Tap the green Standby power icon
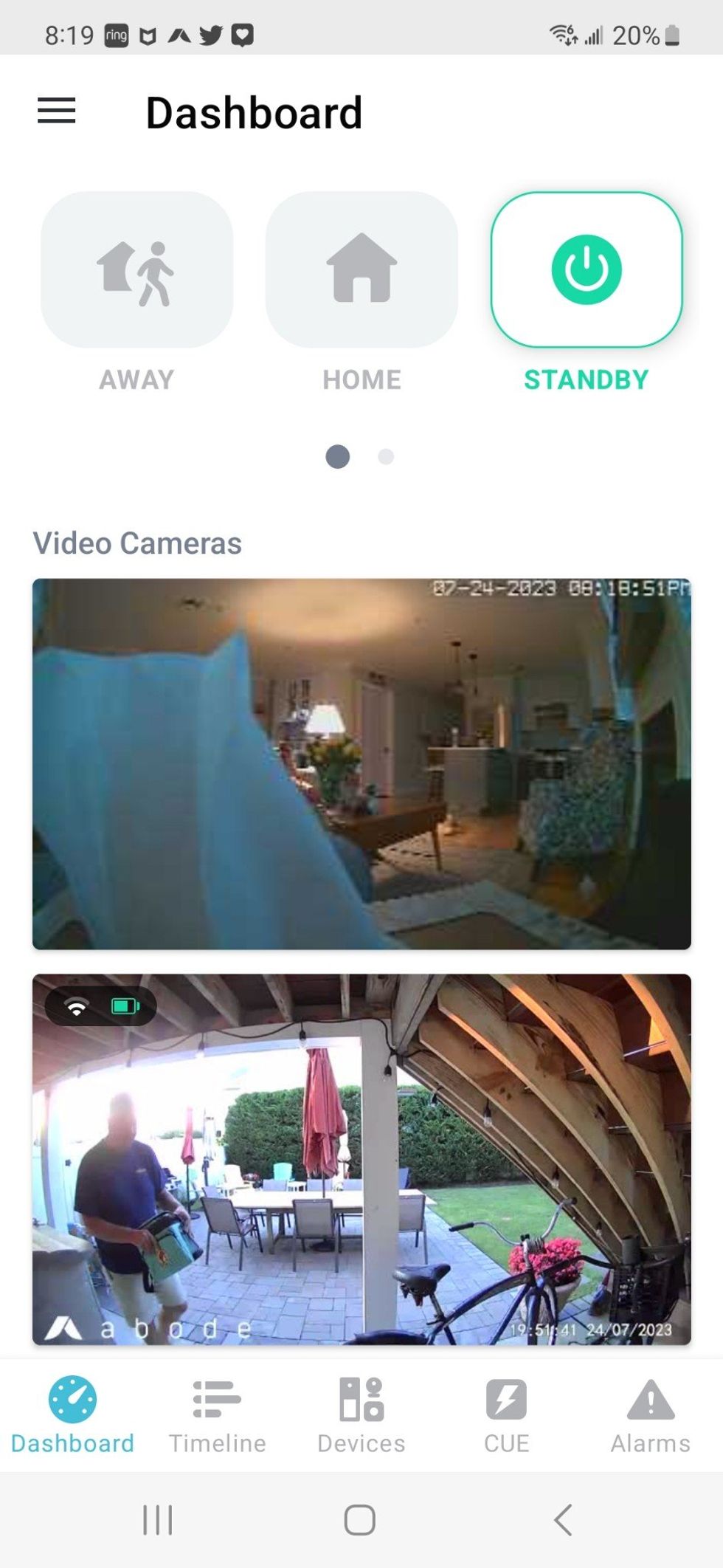This screenshot has width=723, height=1568. 587,268
